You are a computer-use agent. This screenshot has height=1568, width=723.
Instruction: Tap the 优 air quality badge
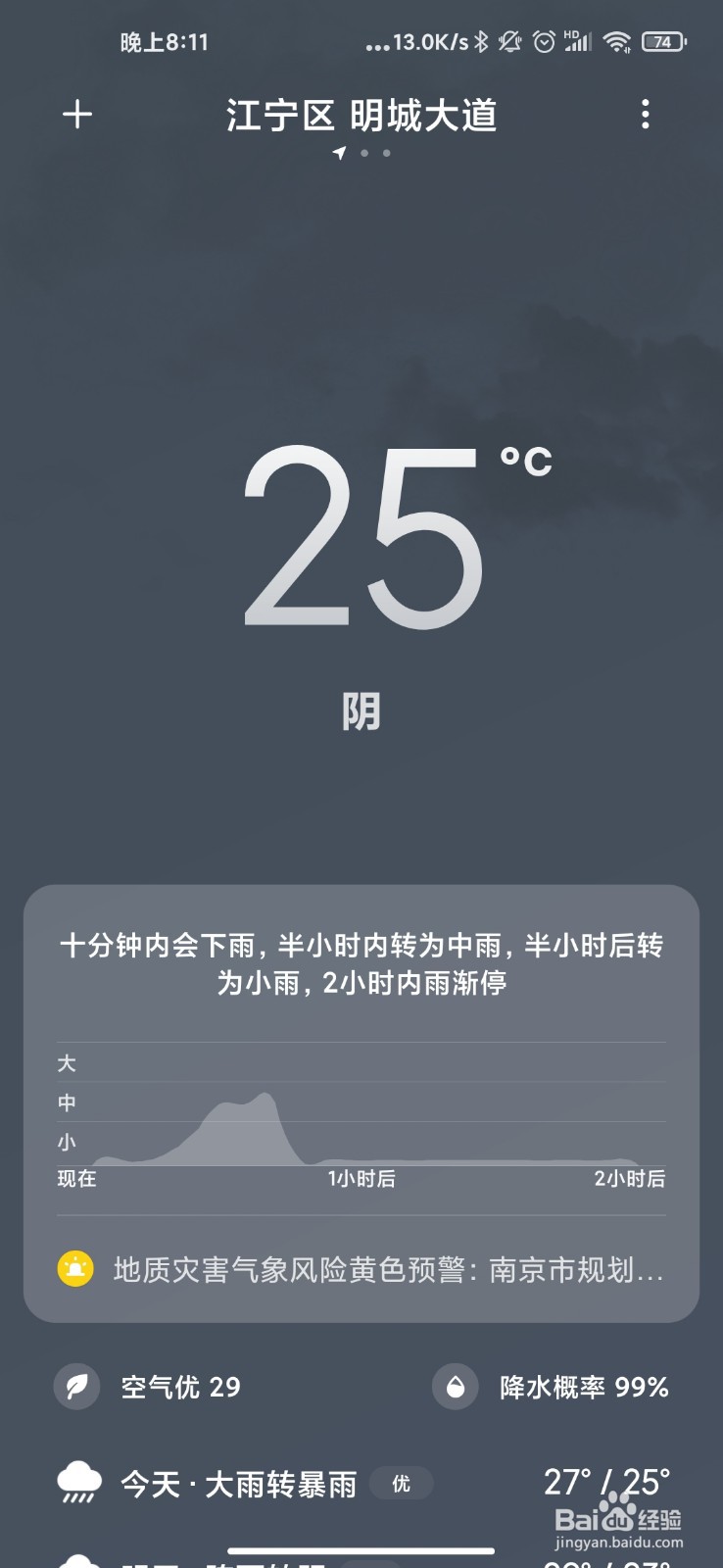tap(402, 1485)
